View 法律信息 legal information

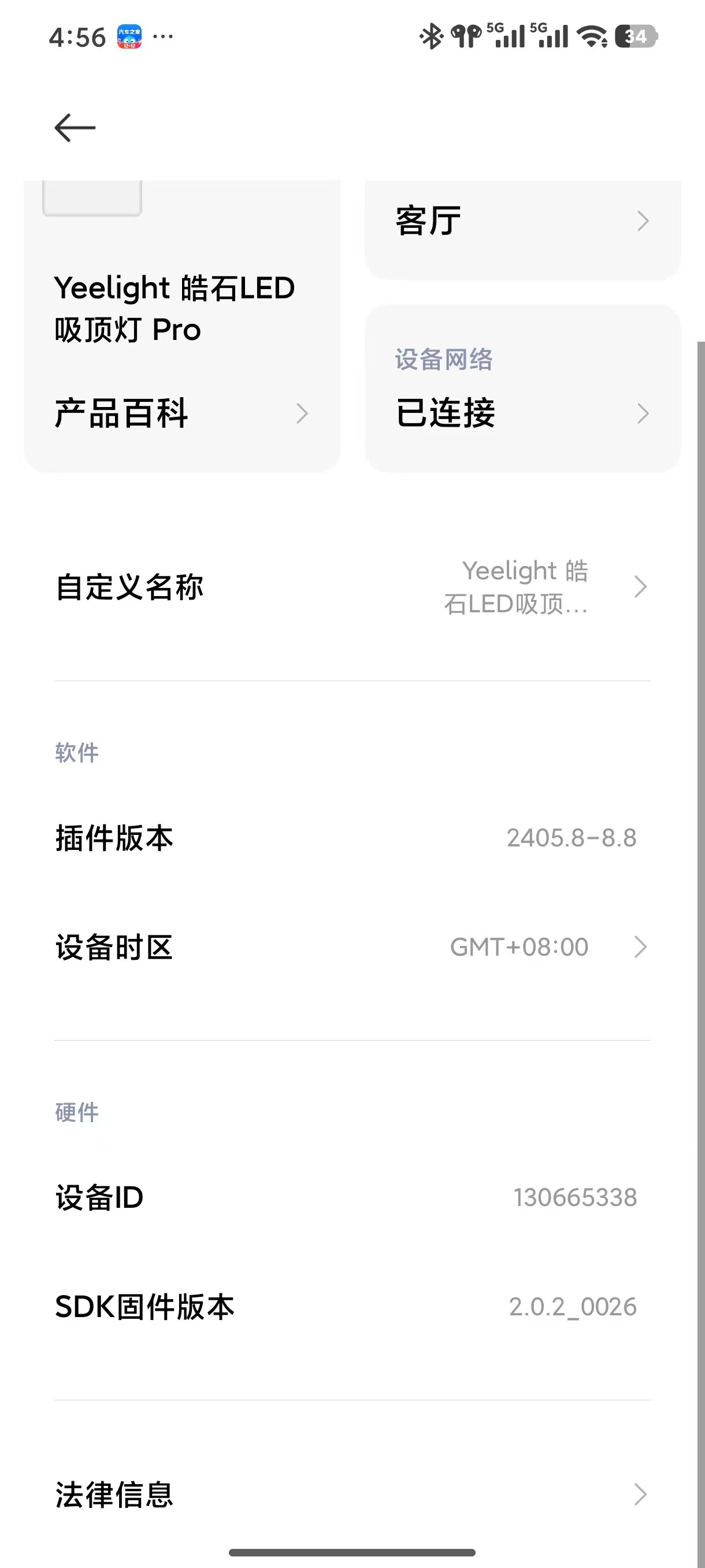[351, 1495]
